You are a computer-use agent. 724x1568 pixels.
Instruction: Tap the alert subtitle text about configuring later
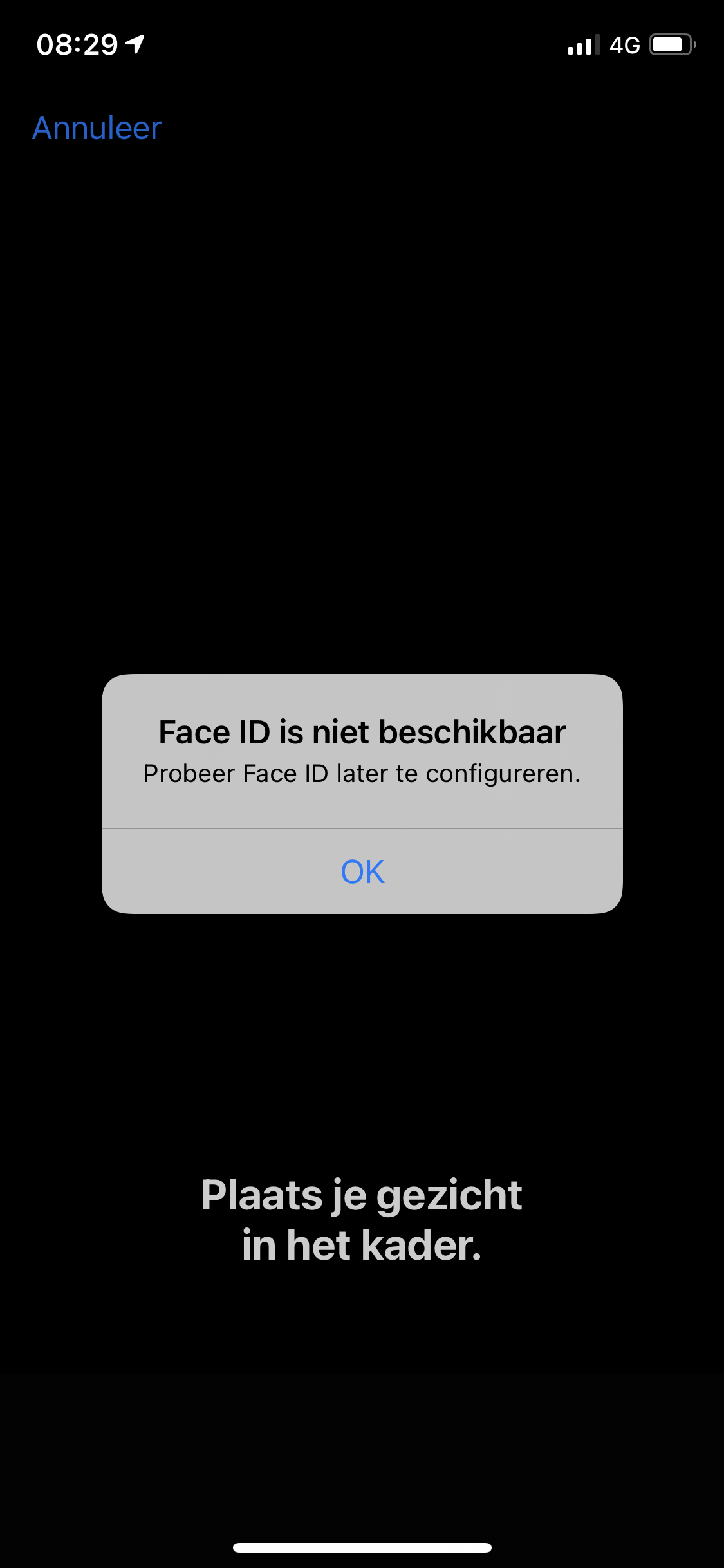point(362,774)
